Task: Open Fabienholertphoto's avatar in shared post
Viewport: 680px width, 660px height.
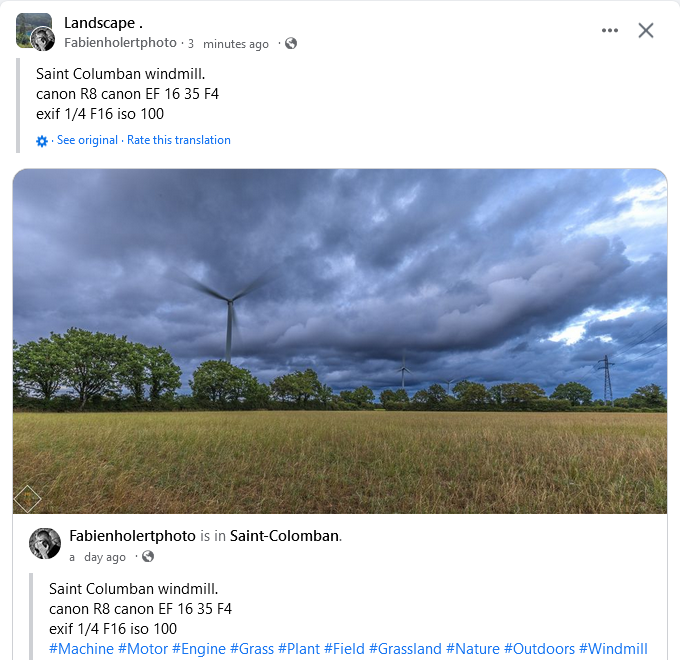Action: tap(45, 544)
